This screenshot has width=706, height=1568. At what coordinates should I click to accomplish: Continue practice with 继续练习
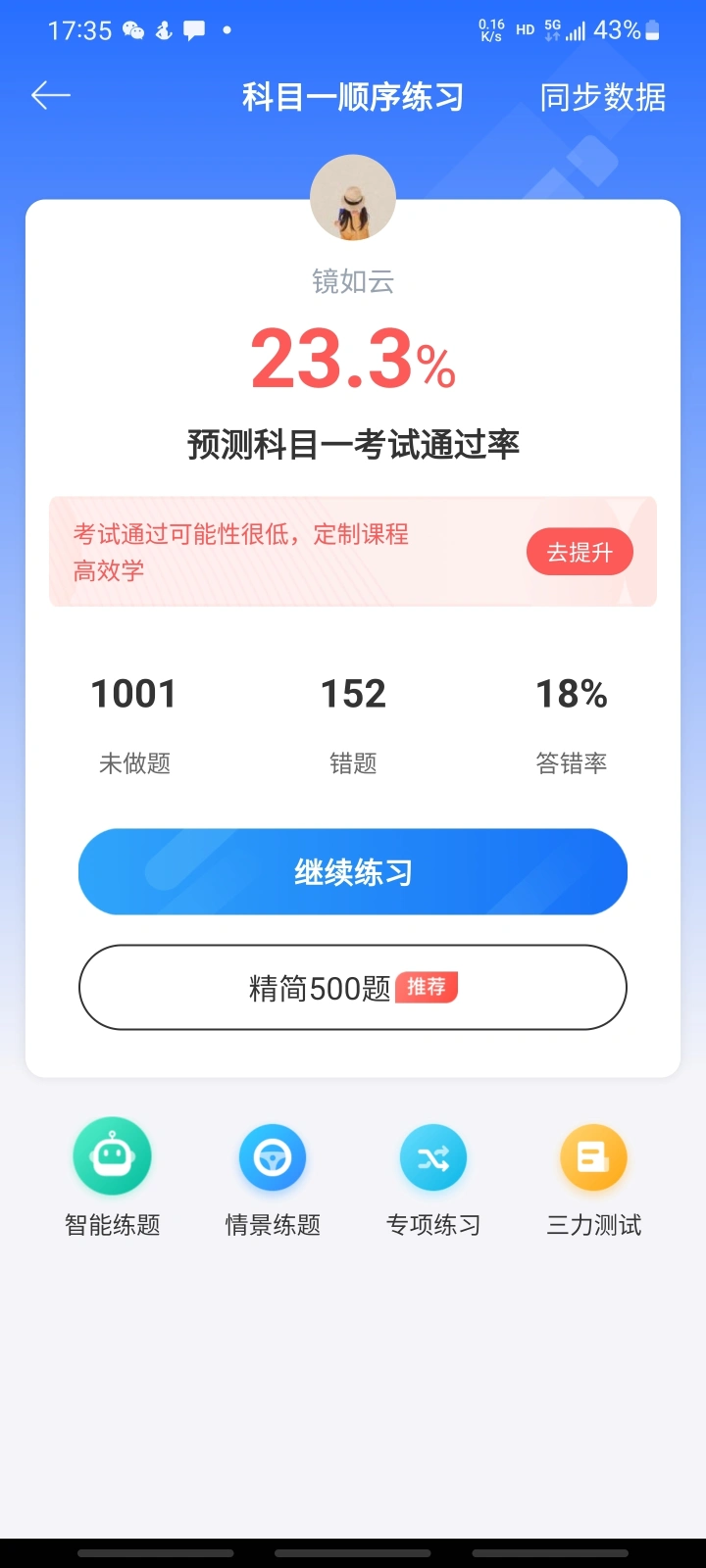point(353,871)
